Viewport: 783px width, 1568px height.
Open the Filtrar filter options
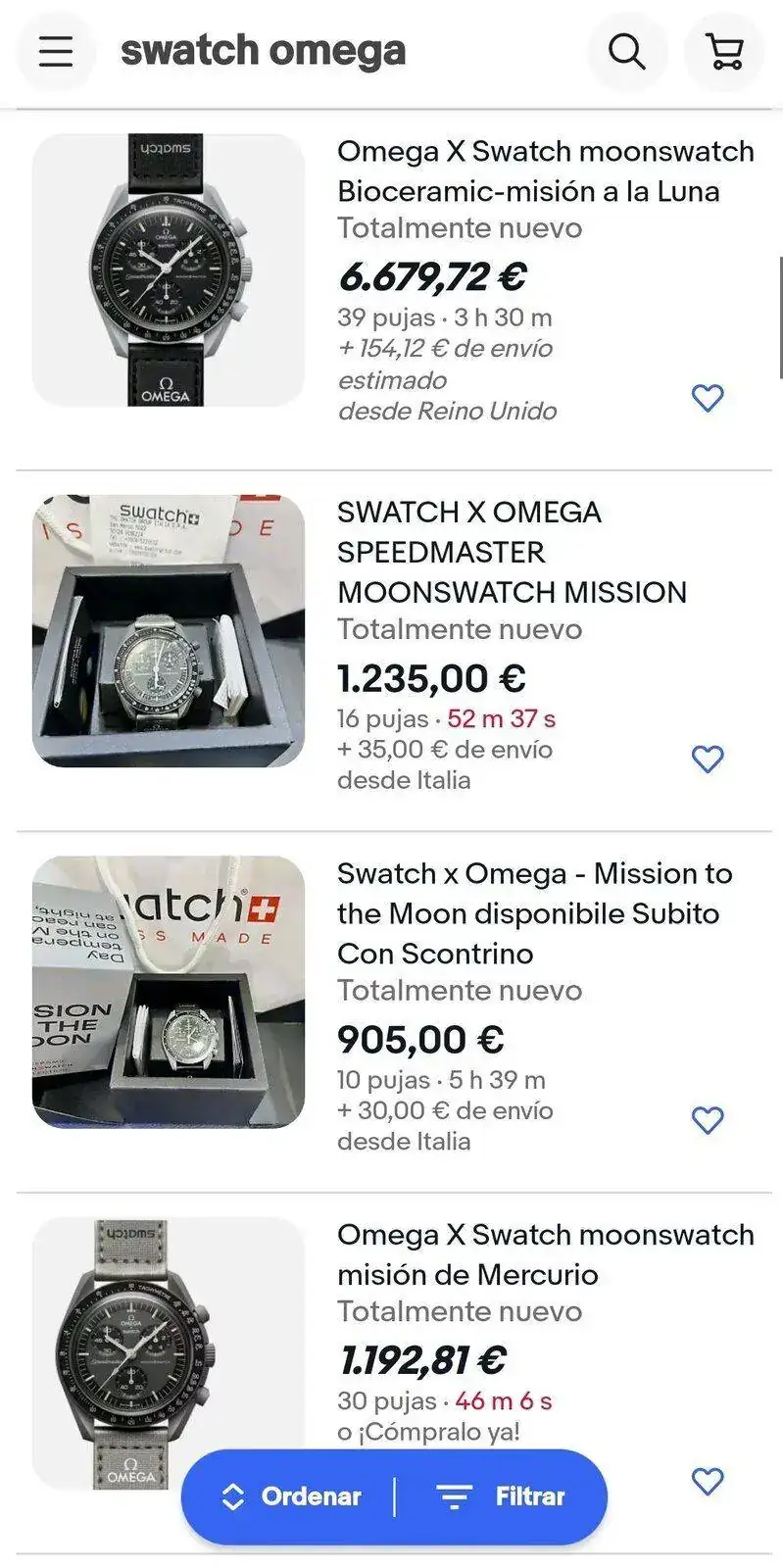(x=502, y=1496)
